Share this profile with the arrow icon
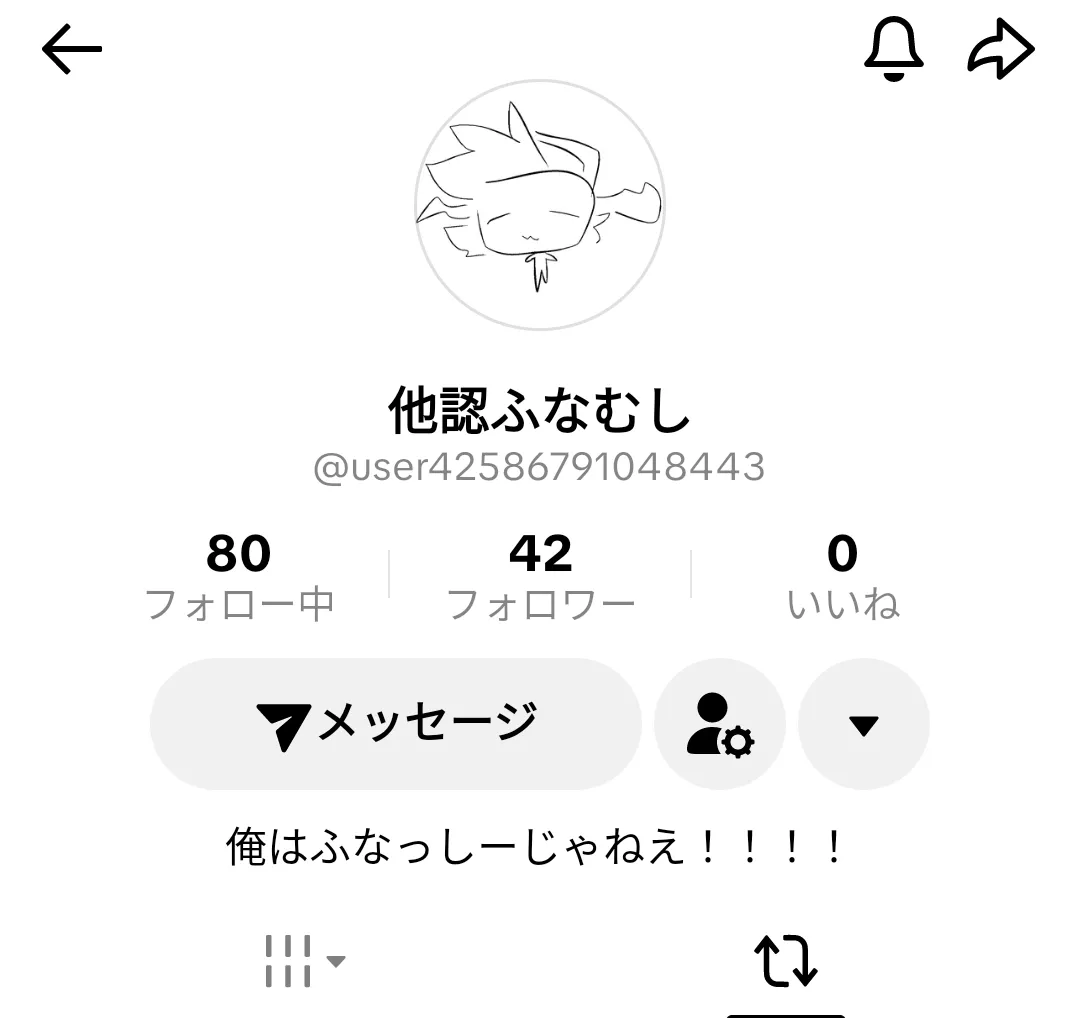The width and height of the screenshot is (1080, 1018). pos(1000,50)
